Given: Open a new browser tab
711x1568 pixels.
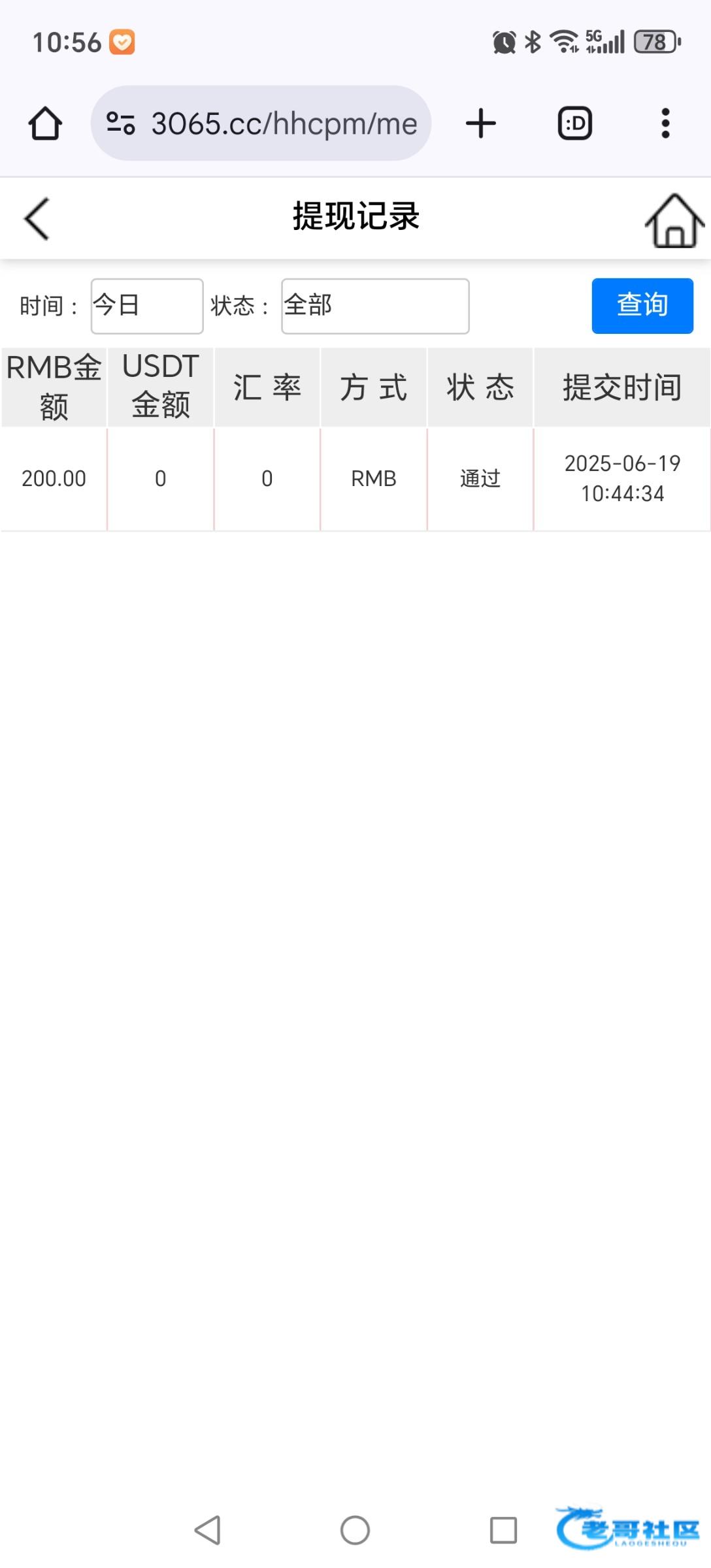Looking at the screenshot, I should [x=481, y=123].
